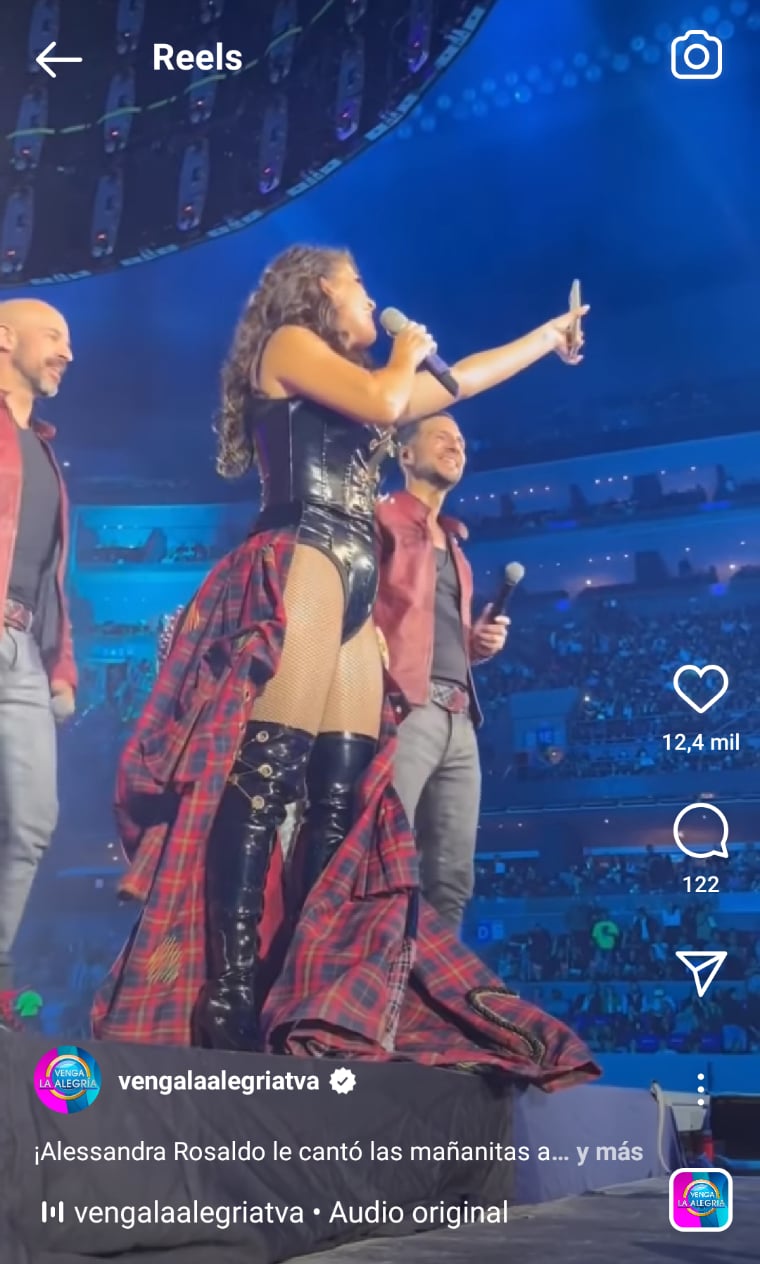Open the original audio by vengalaalegriatva
The image size is (760, 1264).
coord(275,1213)
